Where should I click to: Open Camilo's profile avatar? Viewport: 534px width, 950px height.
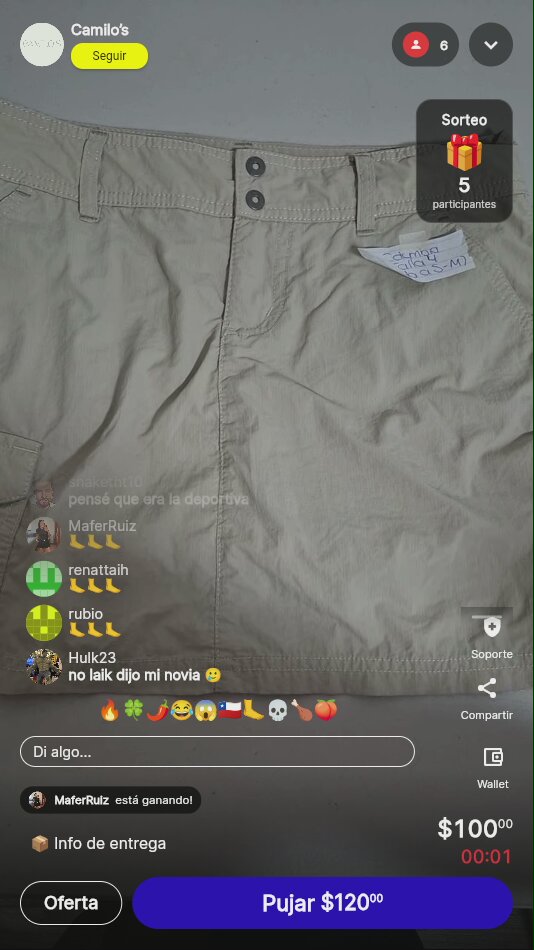coord(42,44)
